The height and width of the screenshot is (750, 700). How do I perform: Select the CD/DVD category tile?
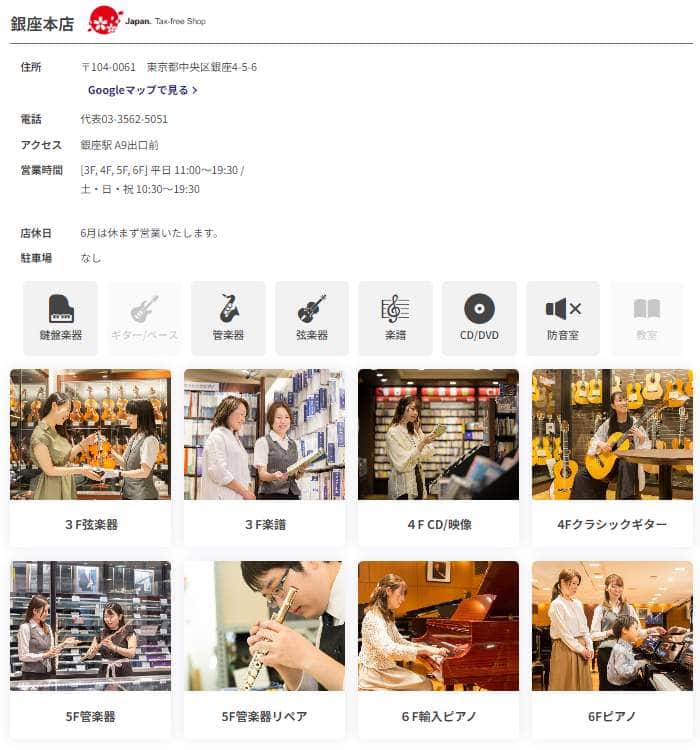click(479, 318)
